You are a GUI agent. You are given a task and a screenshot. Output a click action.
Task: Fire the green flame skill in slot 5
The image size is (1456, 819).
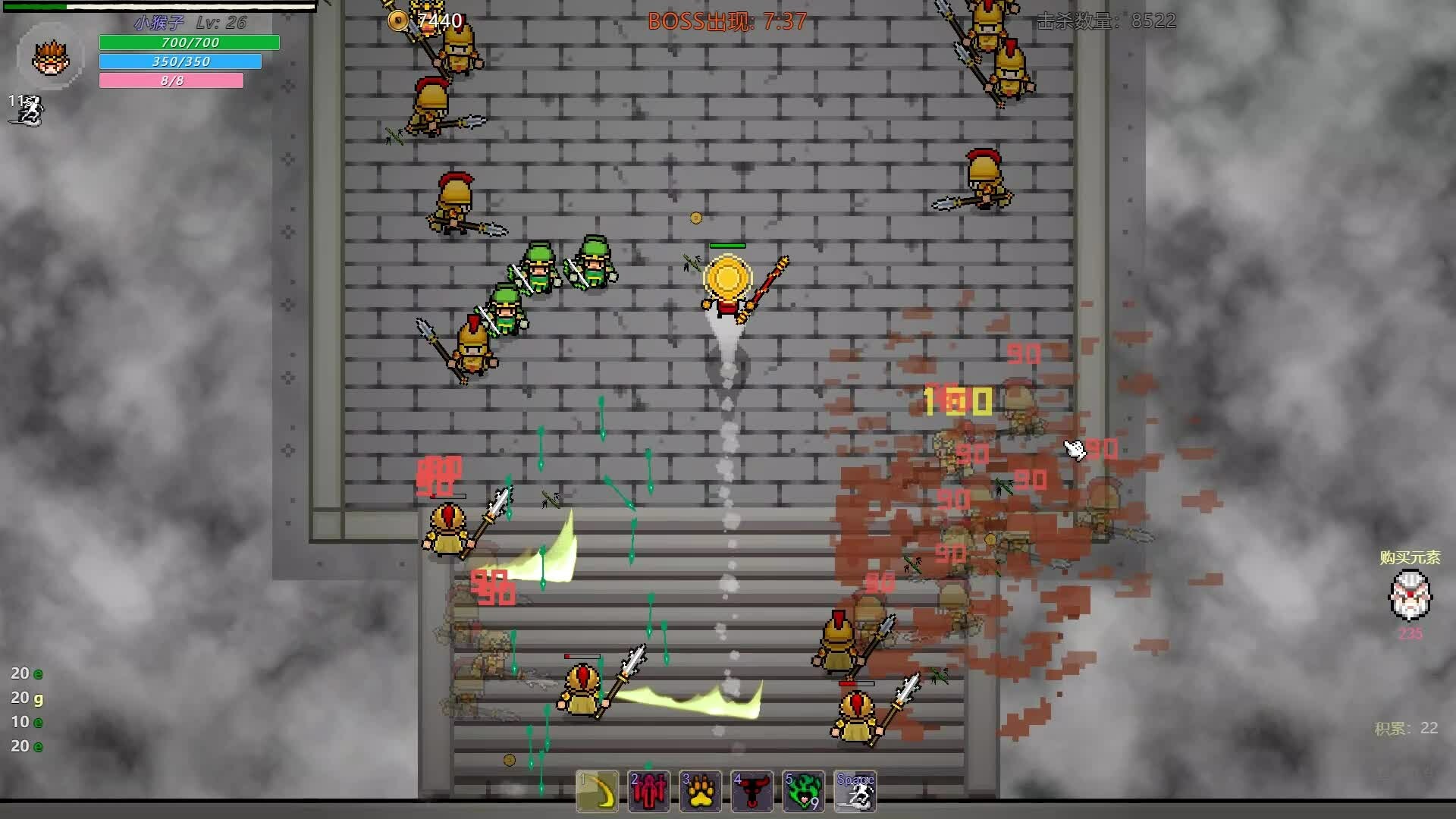pyautogui.click(x=803, y=792)
